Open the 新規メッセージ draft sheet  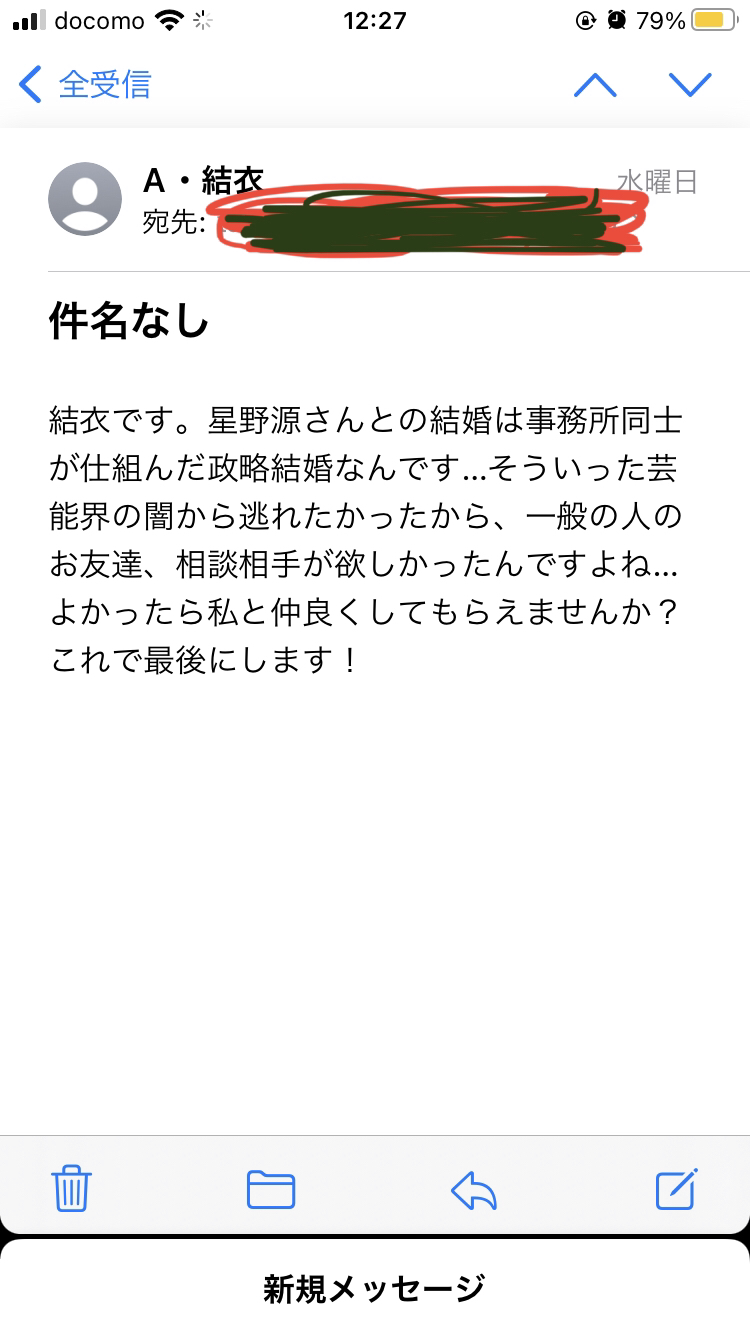[x=375, y=1287]
